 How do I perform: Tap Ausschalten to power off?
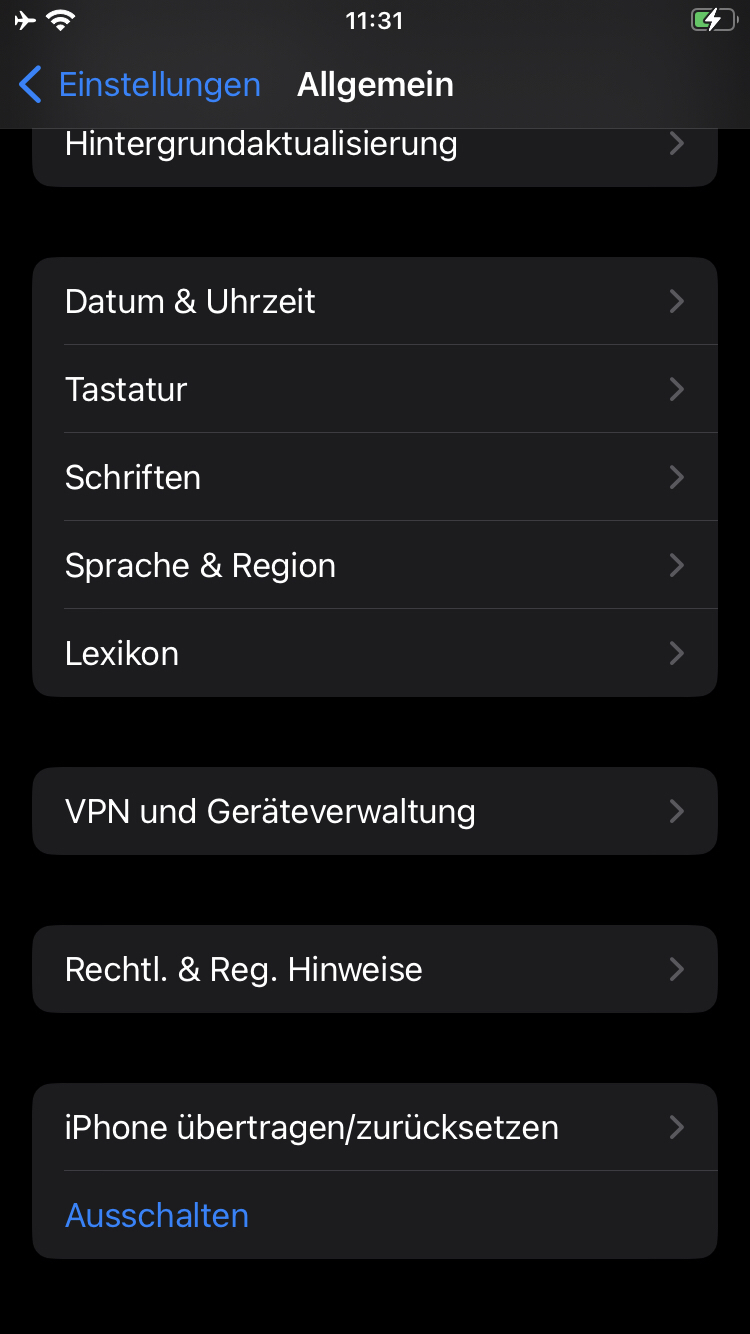pos(157,1215)
